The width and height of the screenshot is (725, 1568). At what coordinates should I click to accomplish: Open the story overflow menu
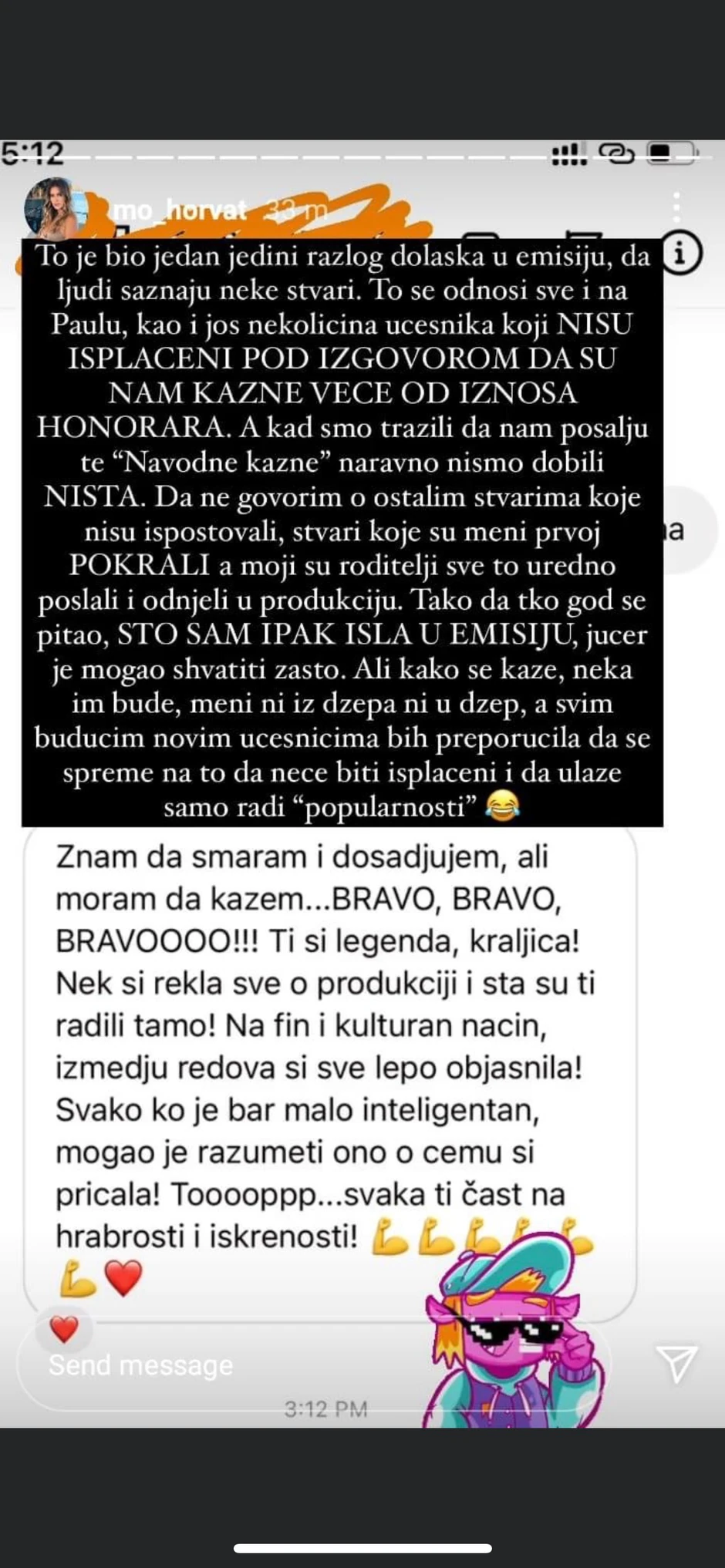pos(676,208)
